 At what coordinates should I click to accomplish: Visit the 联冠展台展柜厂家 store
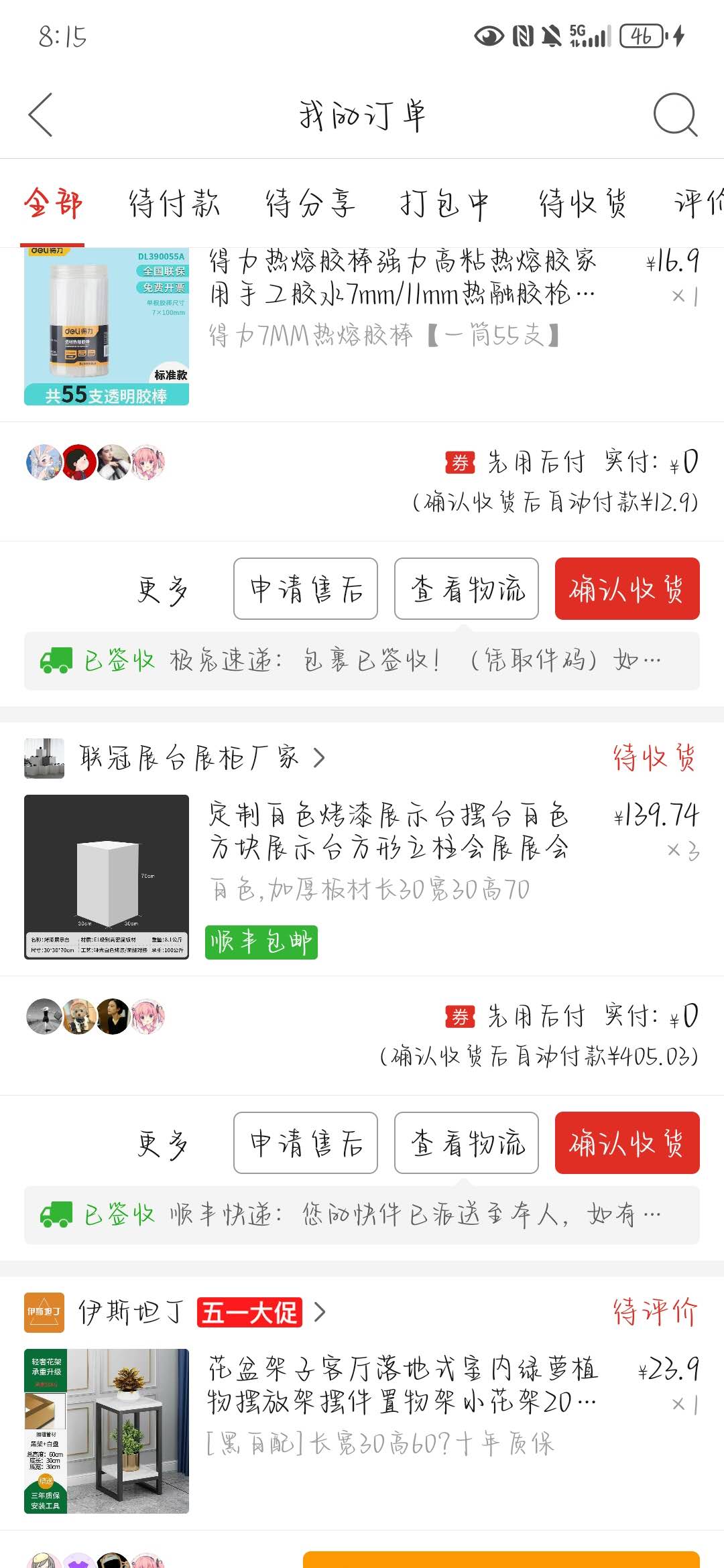click(x=188, y=758)
